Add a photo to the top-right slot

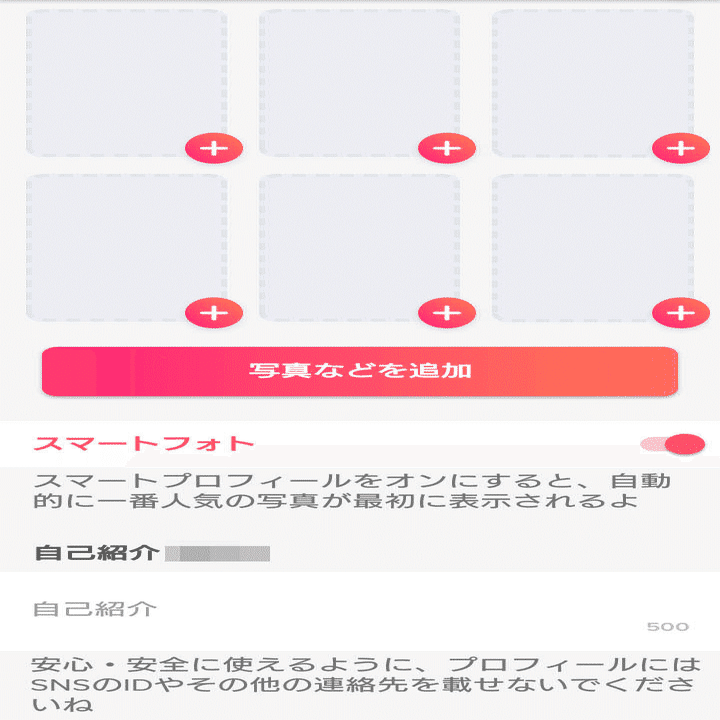pos(681,148)
